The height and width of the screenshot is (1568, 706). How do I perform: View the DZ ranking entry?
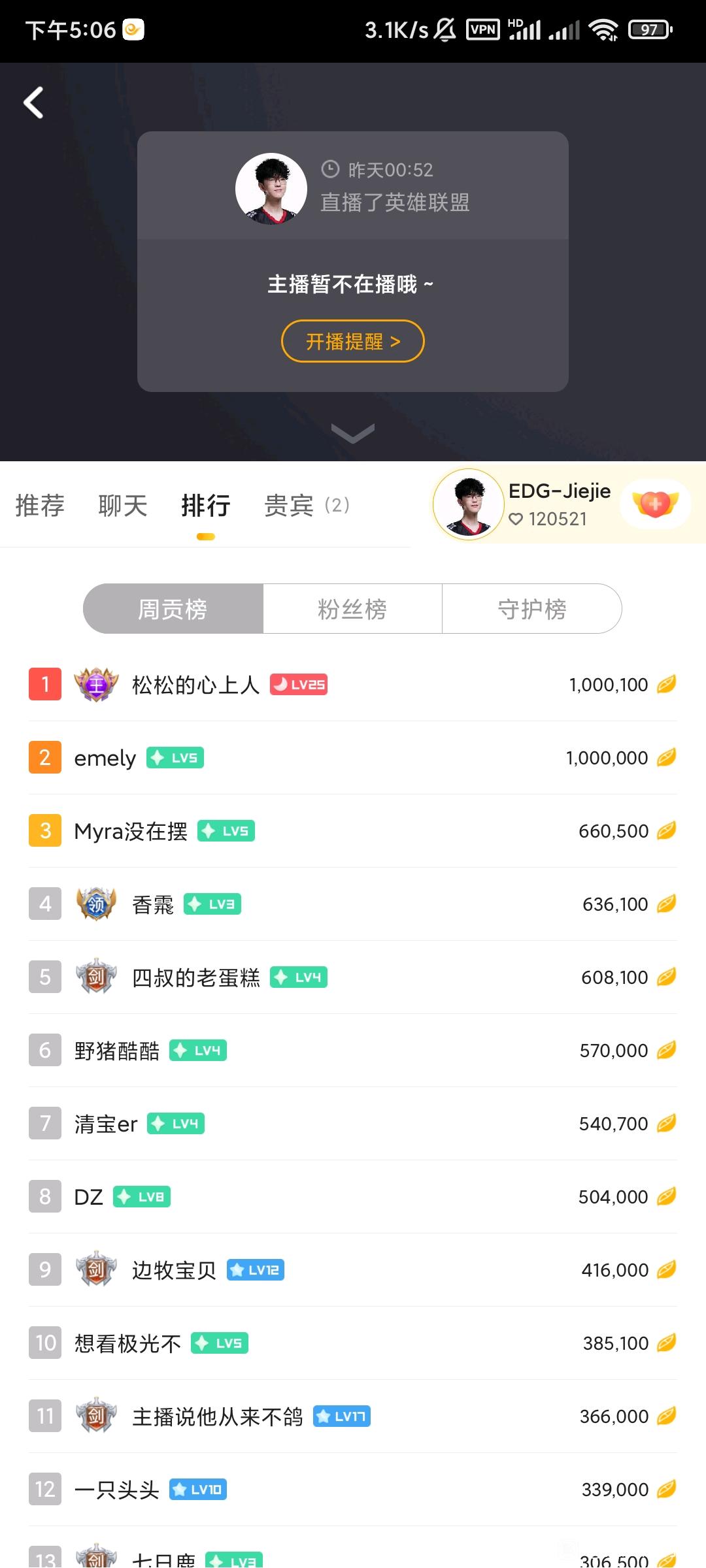(x=89, y=1197)
